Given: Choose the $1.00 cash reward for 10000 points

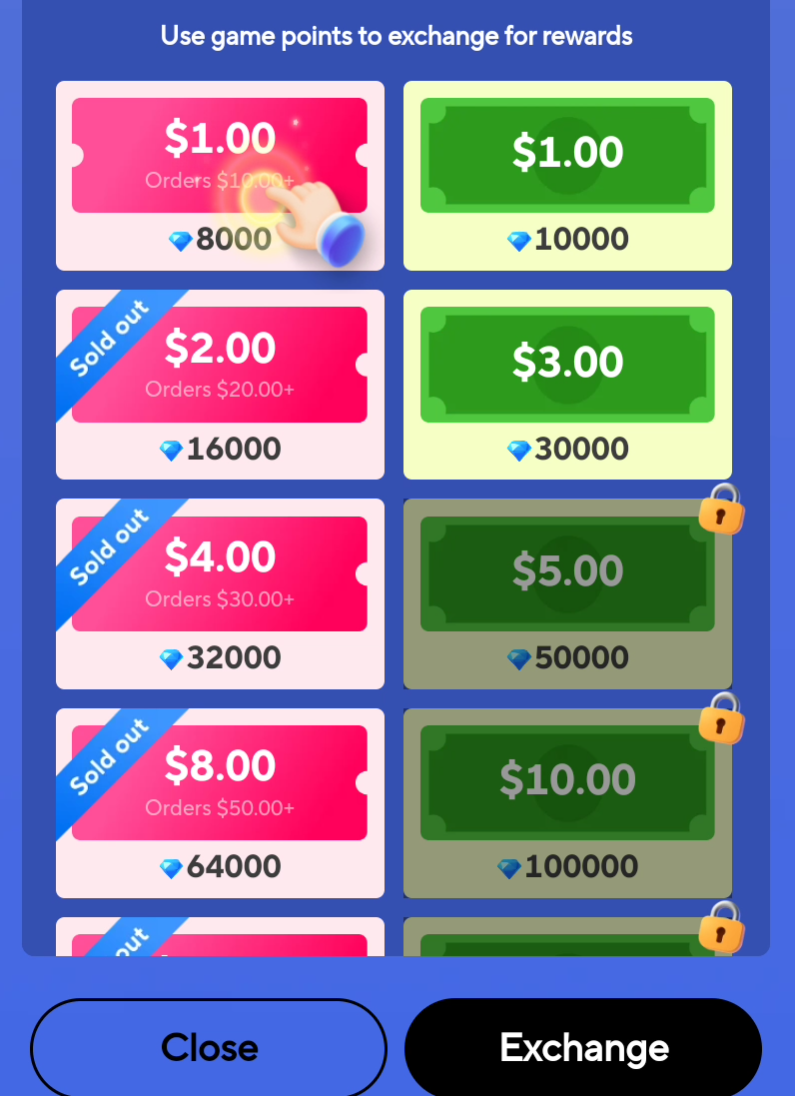Looking at the screenshot, I should (567, 175).
